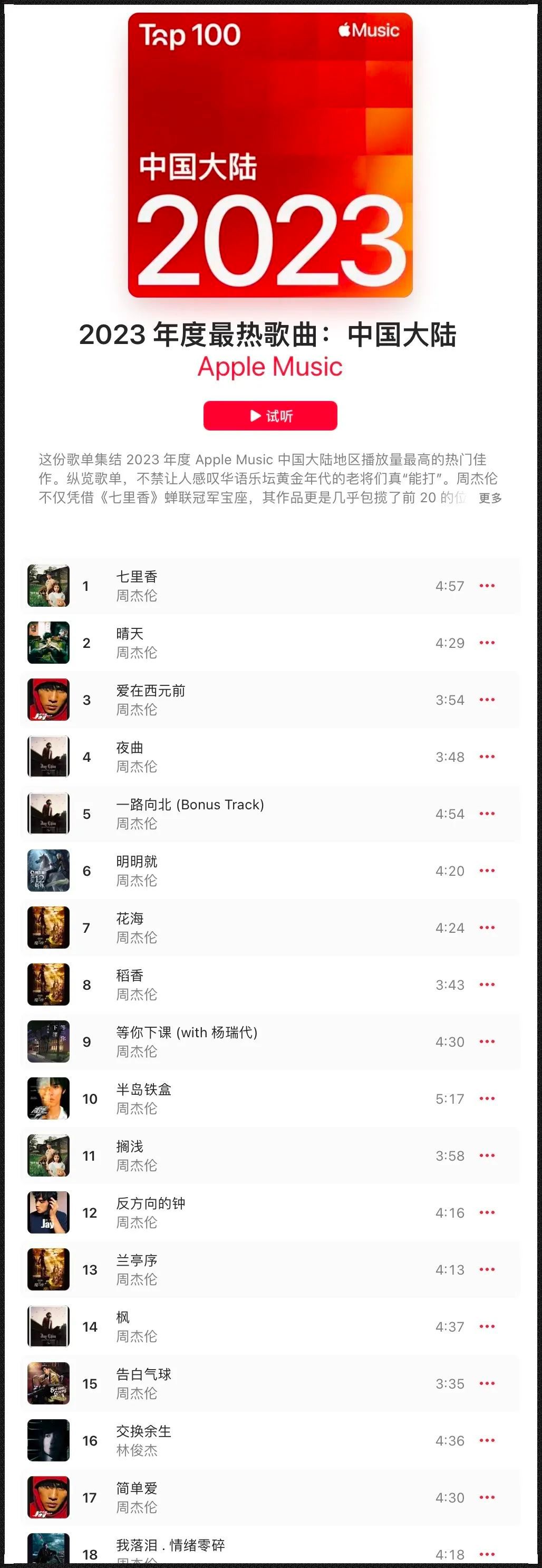Select the song 花海

(x=130, y=919)
